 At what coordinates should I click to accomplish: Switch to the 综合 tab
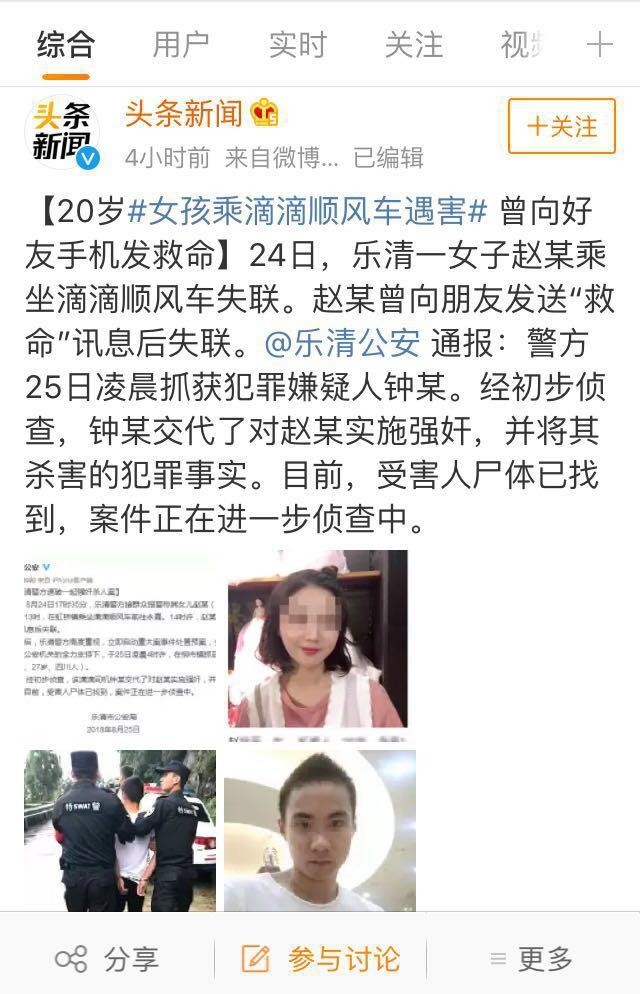pos(65,44)
